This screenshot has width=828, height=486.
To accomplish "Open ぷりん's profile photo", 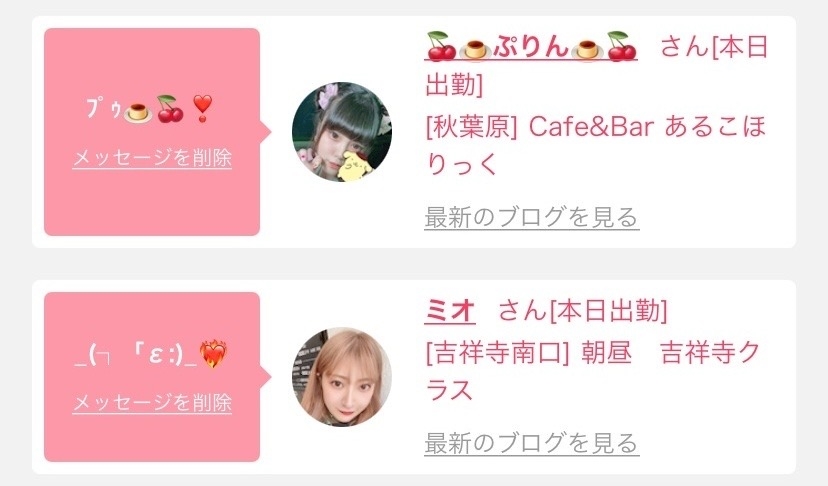I will (x=341, y=132).
